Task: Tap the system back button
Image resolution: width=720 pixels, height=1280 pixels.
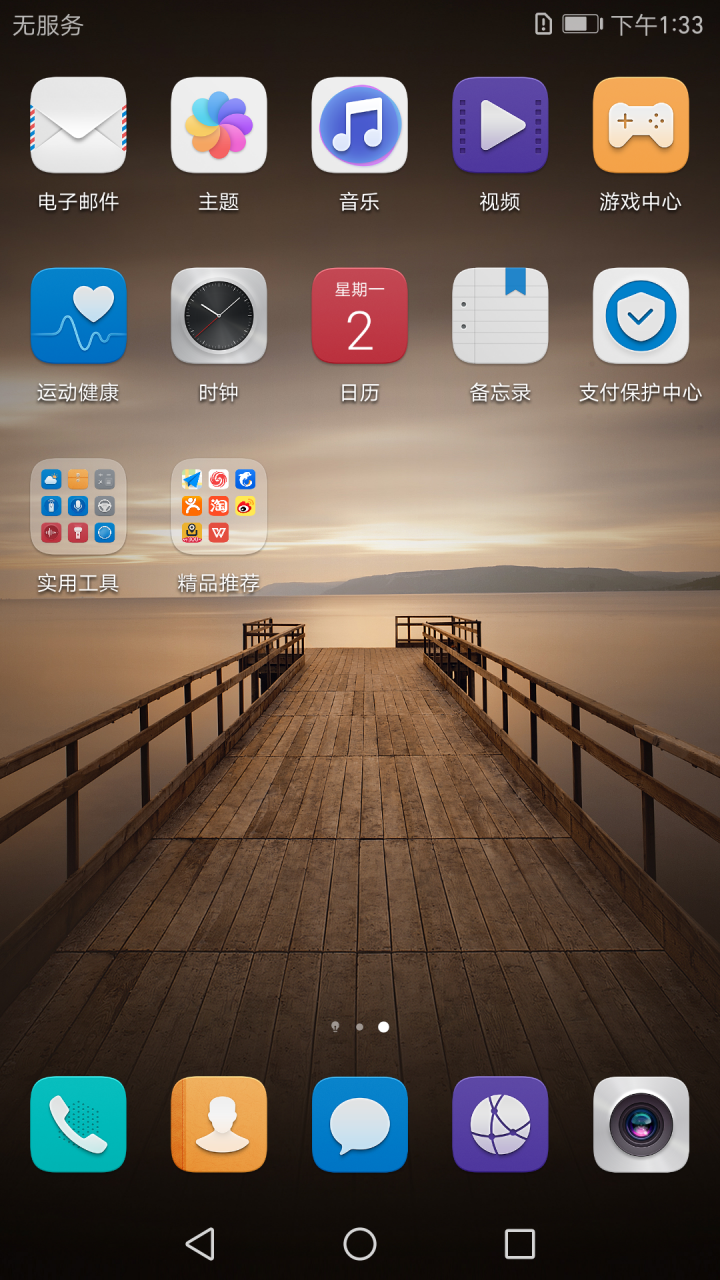Action: 200,1244
